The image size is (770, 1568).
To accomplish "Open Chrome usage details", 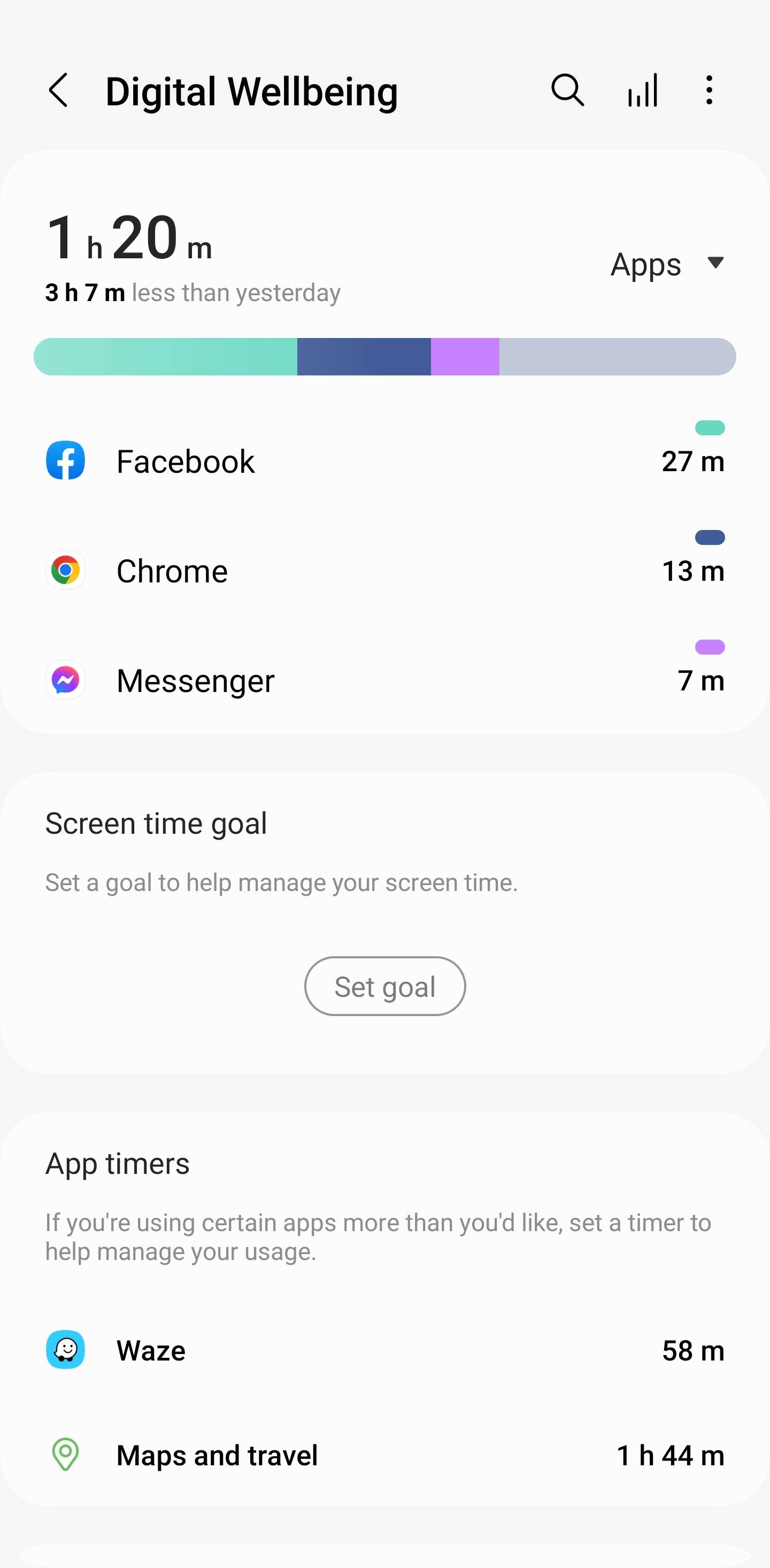I will click(x=384, y=571).
